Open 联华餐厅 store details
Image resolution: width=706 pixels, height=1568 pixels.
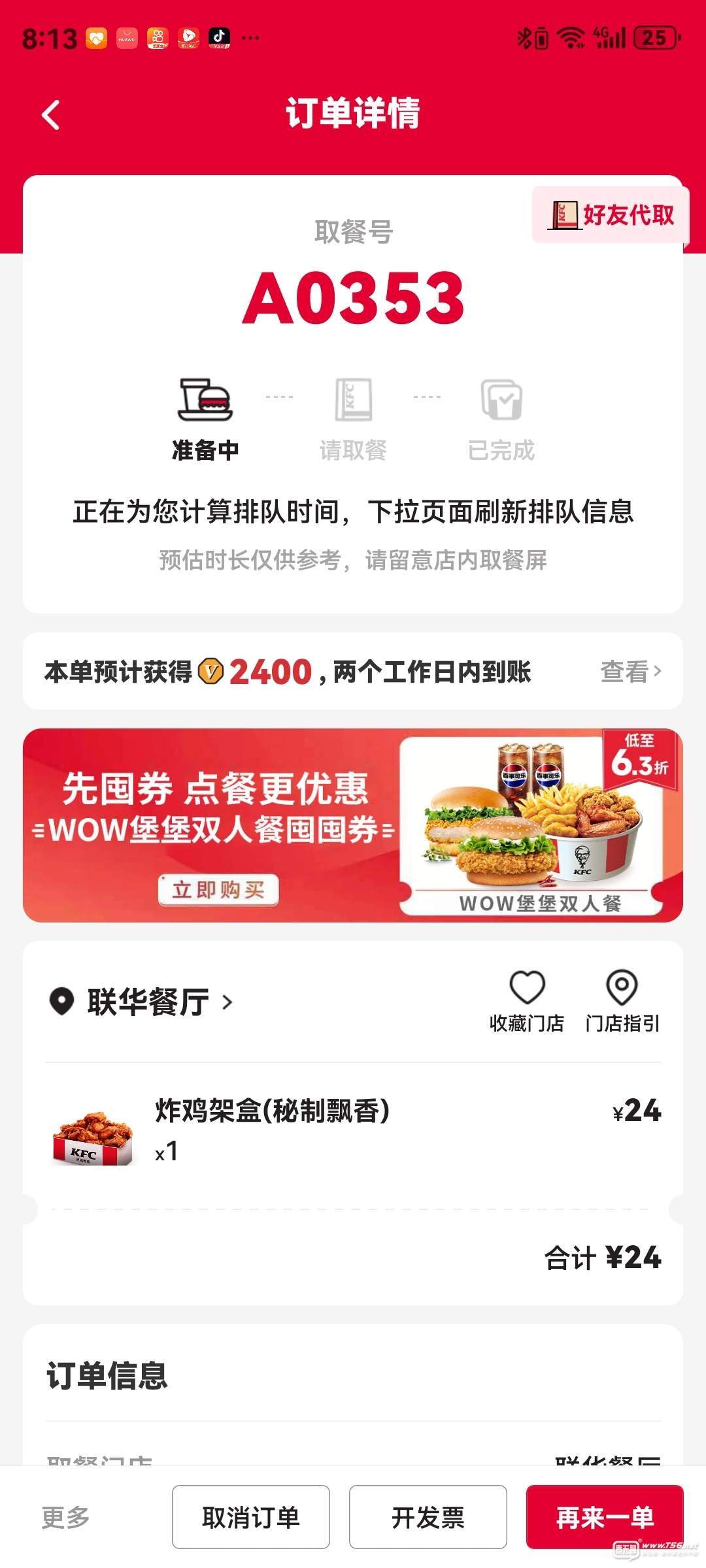click(149, 1002)
